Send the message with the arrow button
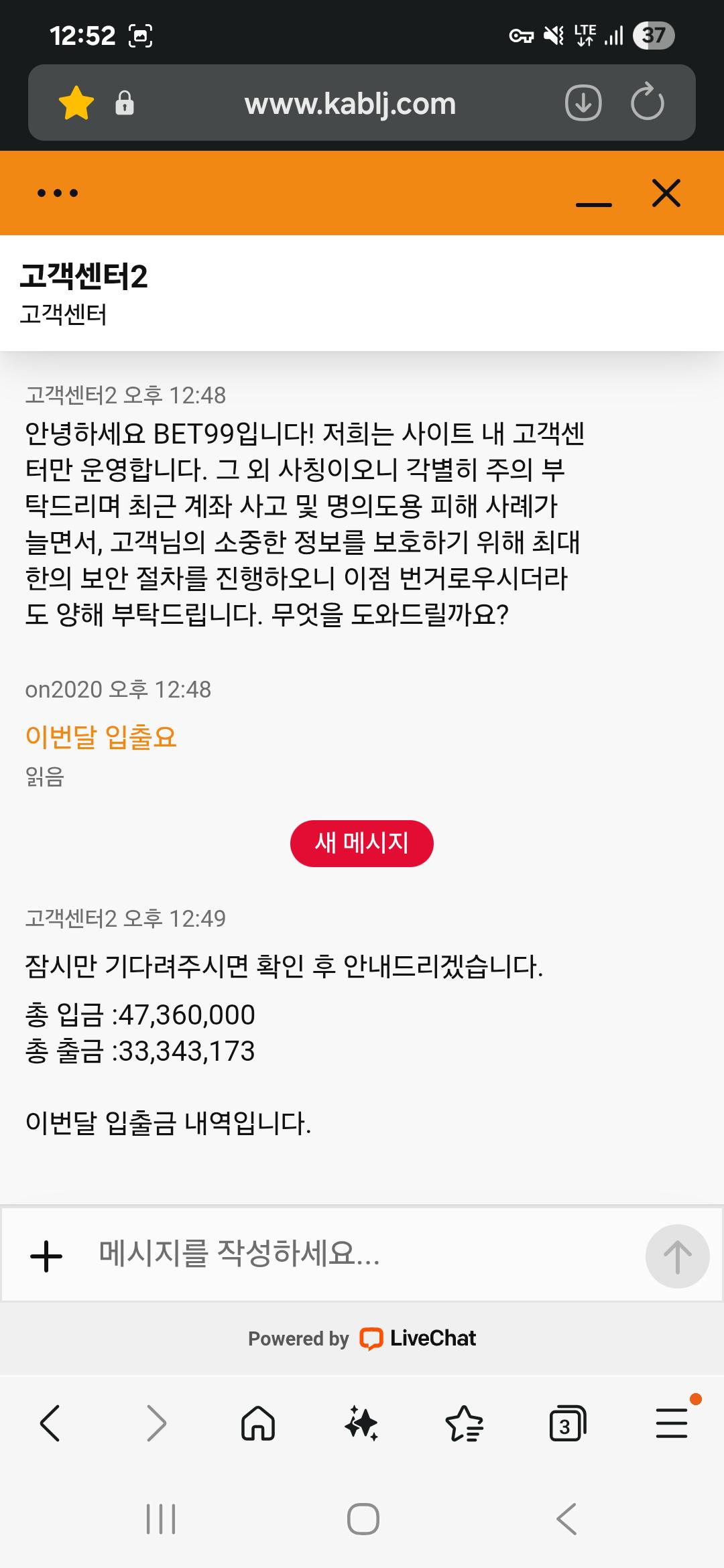724x1568 pixels. point(677,1256)
